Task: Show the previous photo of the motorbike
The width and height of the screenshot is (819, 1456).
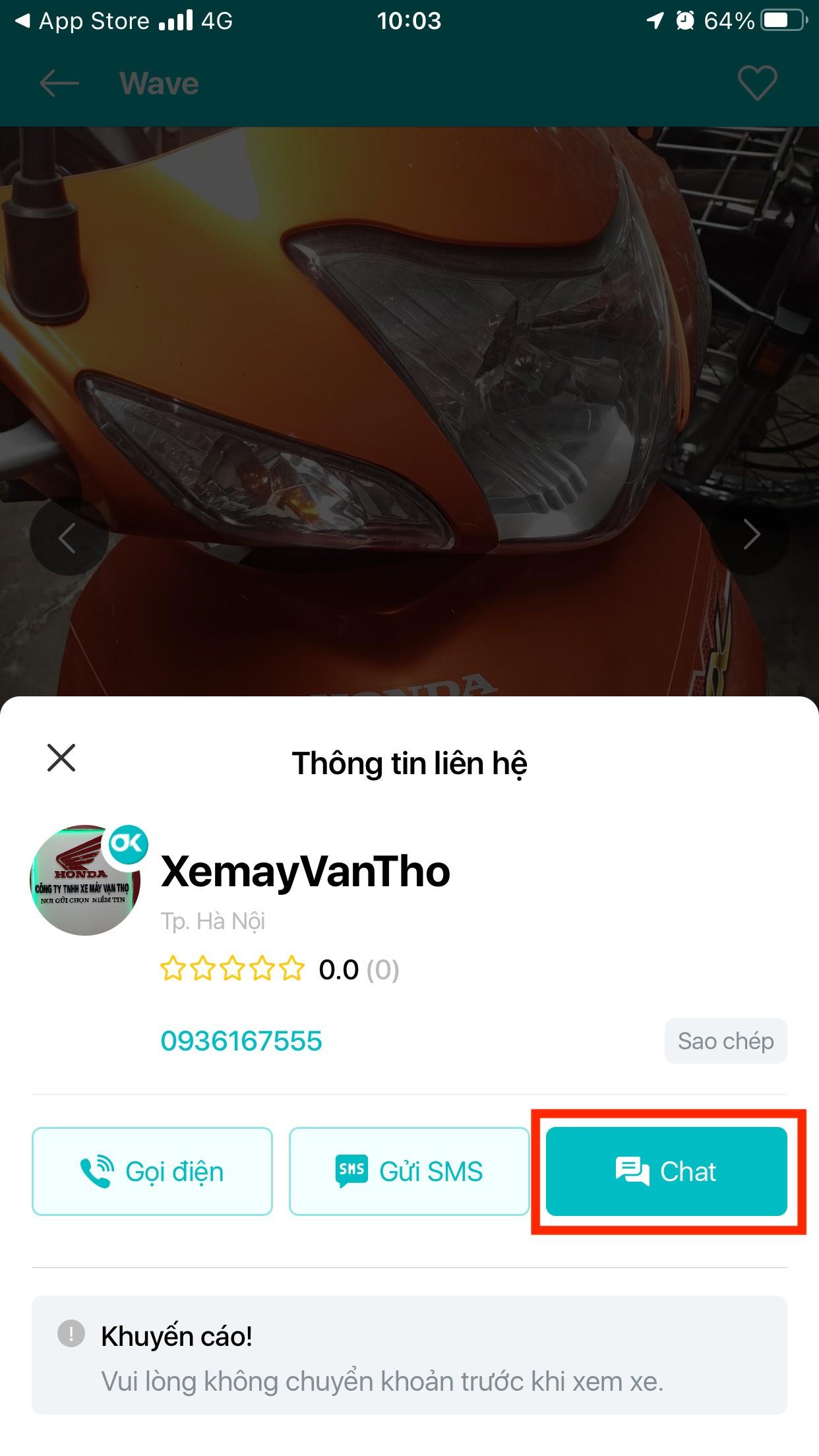Action: tap(68, 537)
